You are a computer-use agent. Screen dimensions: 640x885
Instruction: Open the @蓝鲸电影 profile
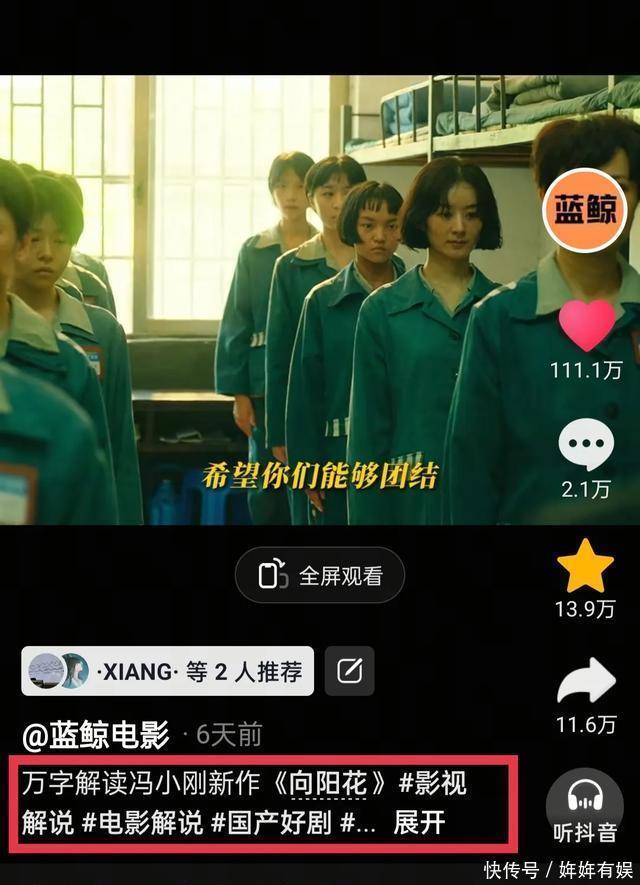tap(96, 735)
